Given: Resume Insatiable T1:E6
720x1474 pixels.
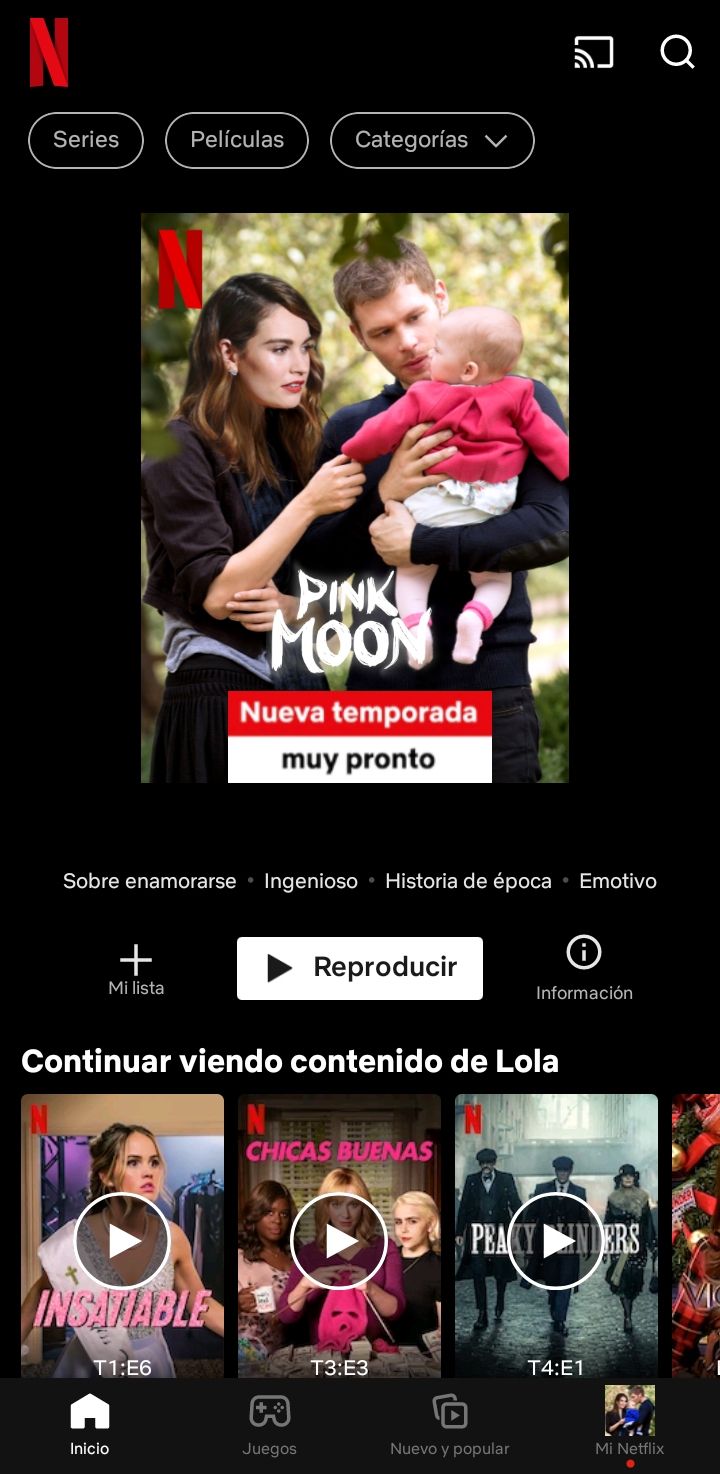Looking at the screenshot, I should [123, 1240].
